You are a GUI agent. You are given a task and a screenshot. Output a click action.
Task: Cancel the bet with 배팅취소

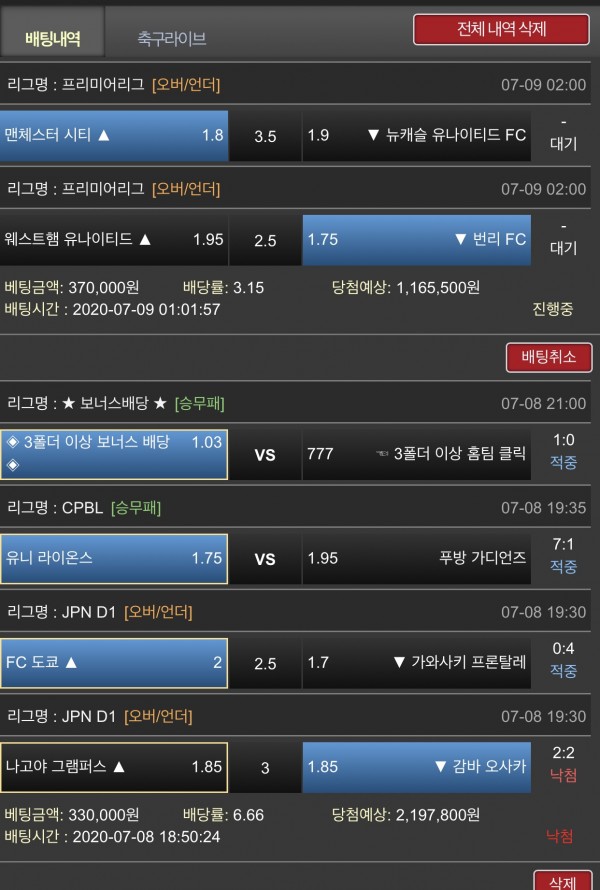pyautogui.click(x=549, y=357)
